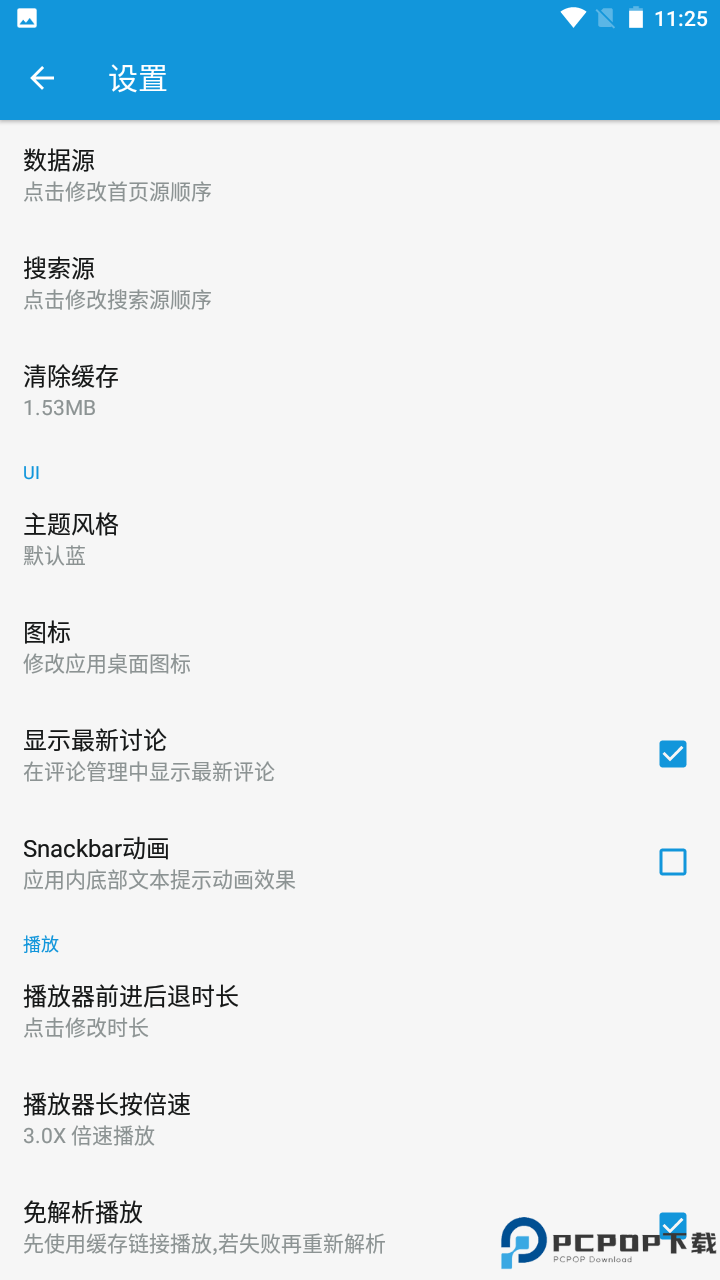Open 搜索源 to reorder search sources
Viewport: 720px width, 1280px height.
[117, 283]
